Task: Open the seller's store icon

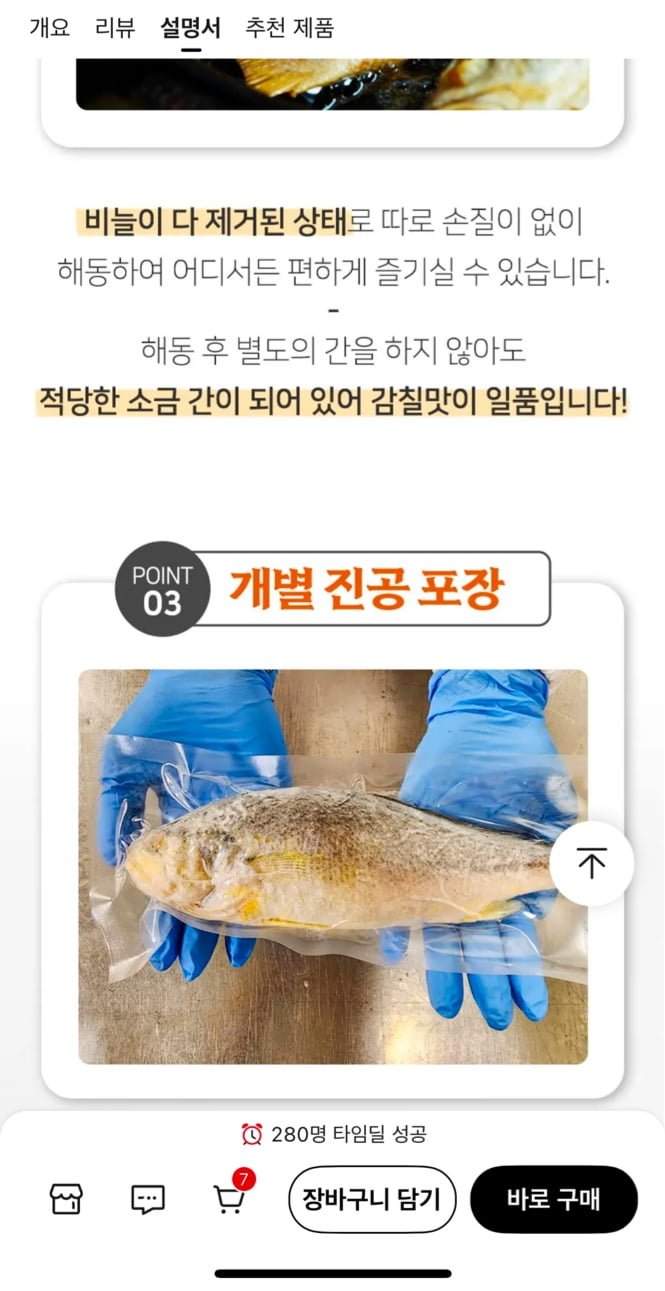Action: [x=66, y=1199]
